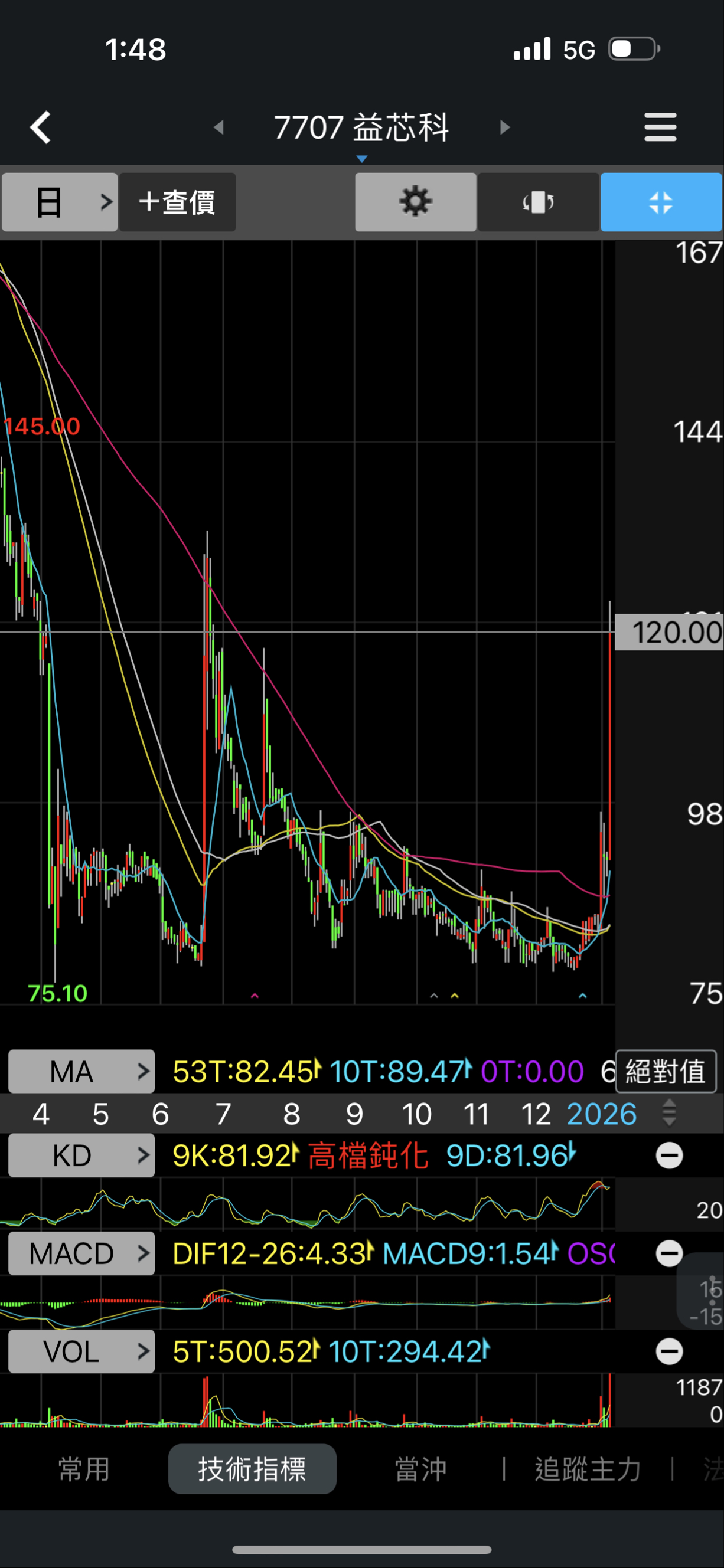Tap the screen rotate icon
The height and width of the screenshot is (1568, 724).
pyautogui.click(x=539, y=202)
